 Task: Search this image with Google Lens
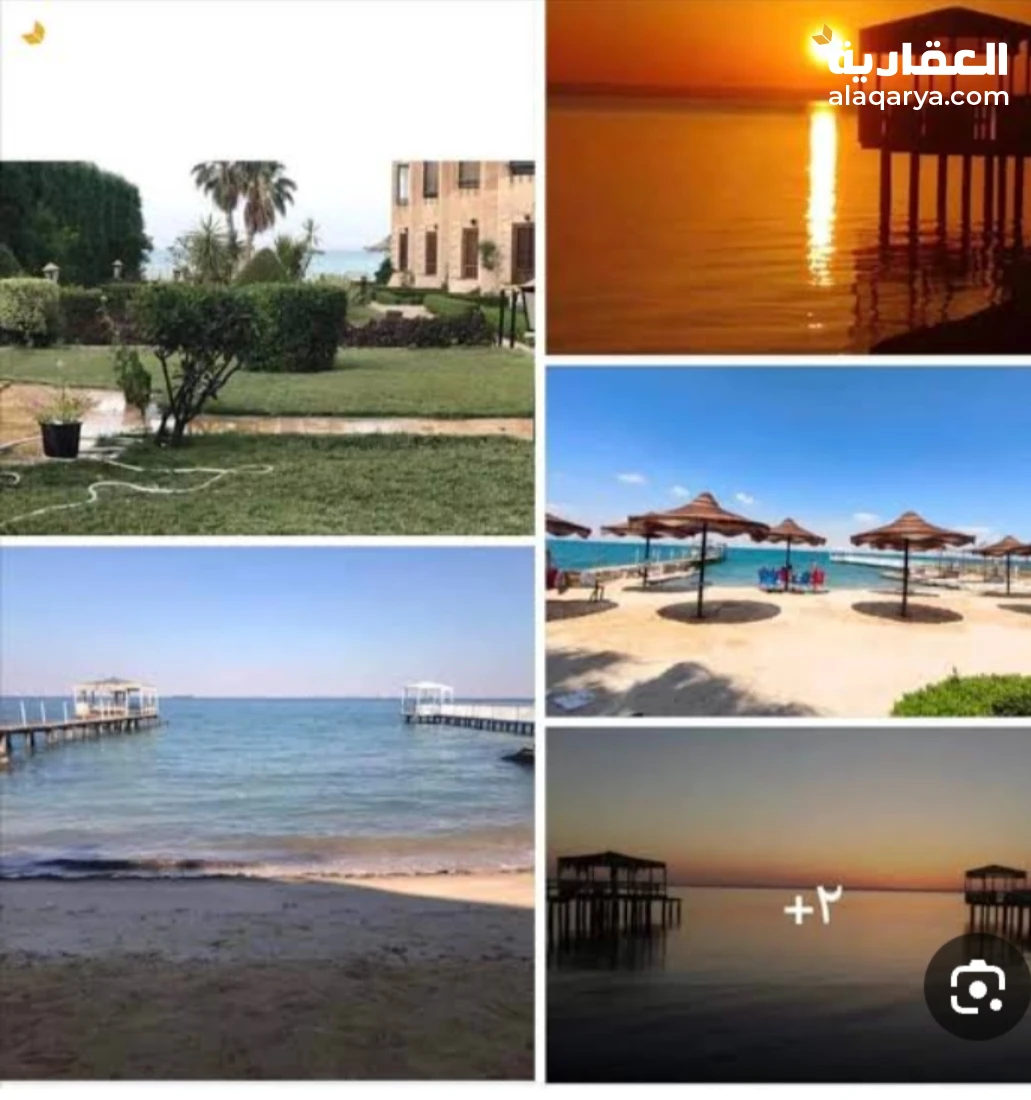(x=976, y=988)
